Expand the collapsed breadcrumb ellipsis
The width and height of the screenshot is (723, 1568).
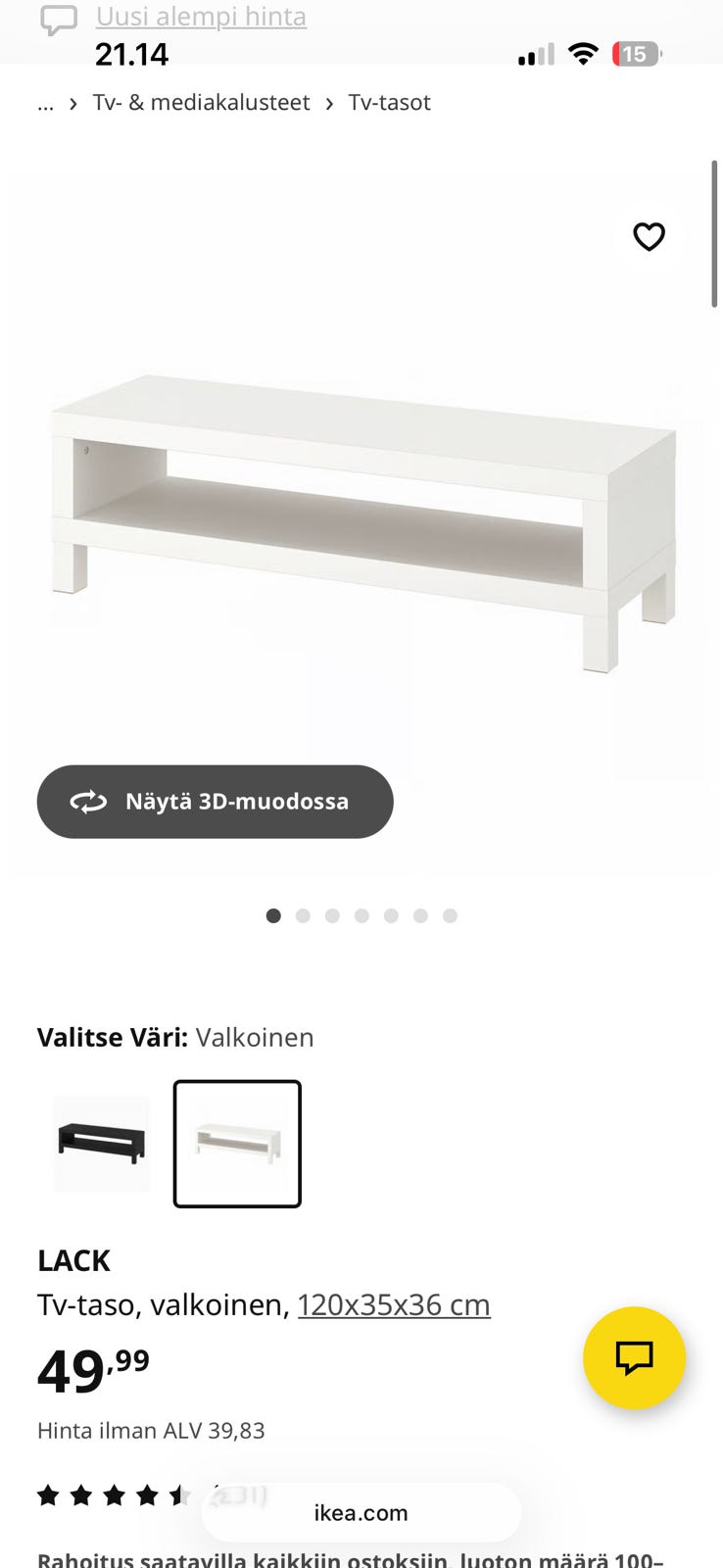pos(45,103)
